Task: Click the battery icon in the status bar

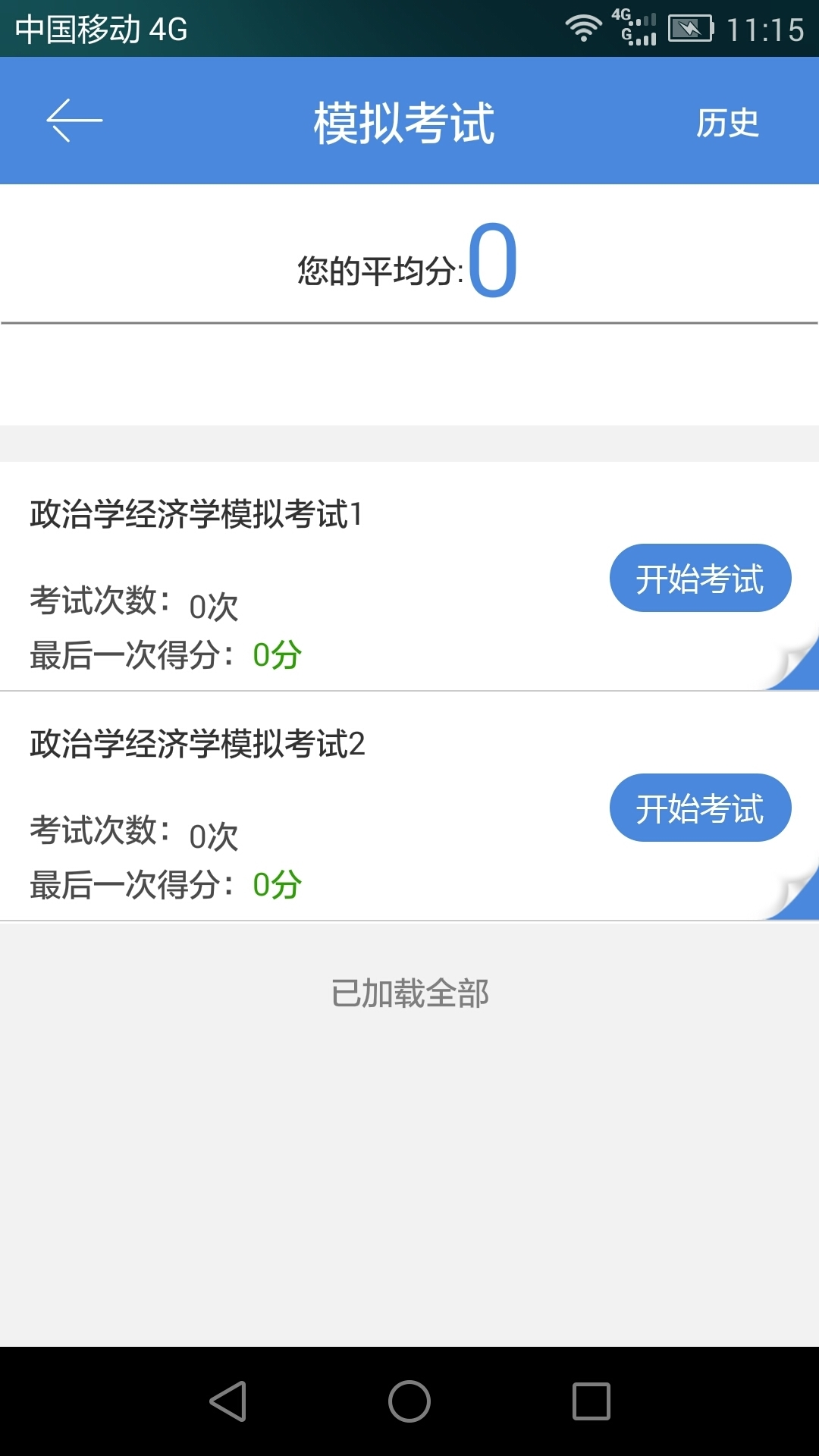Action: pos(692,27)
